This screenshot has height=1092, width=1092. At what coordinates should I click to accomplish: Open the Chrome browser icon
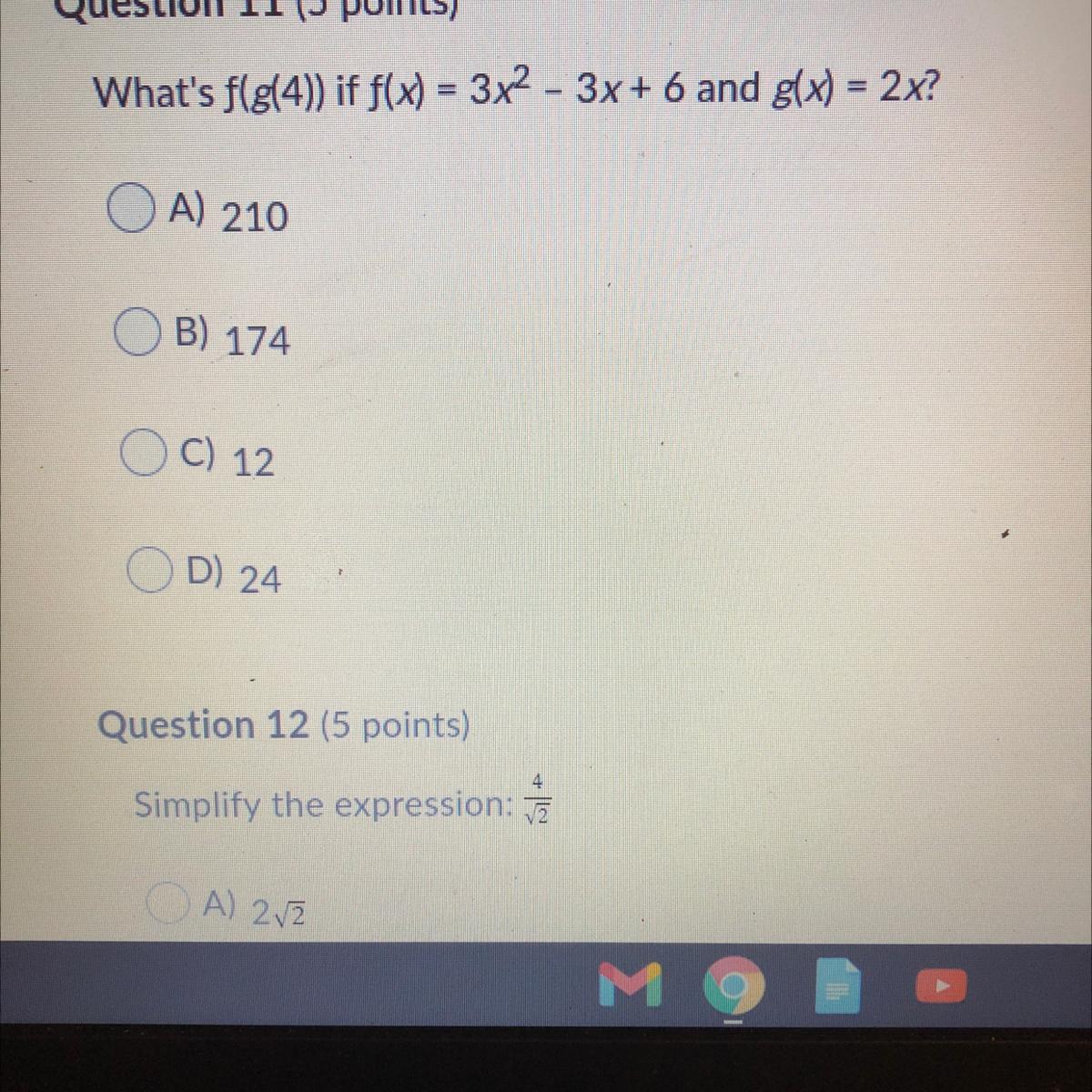[x=733, y=987]
